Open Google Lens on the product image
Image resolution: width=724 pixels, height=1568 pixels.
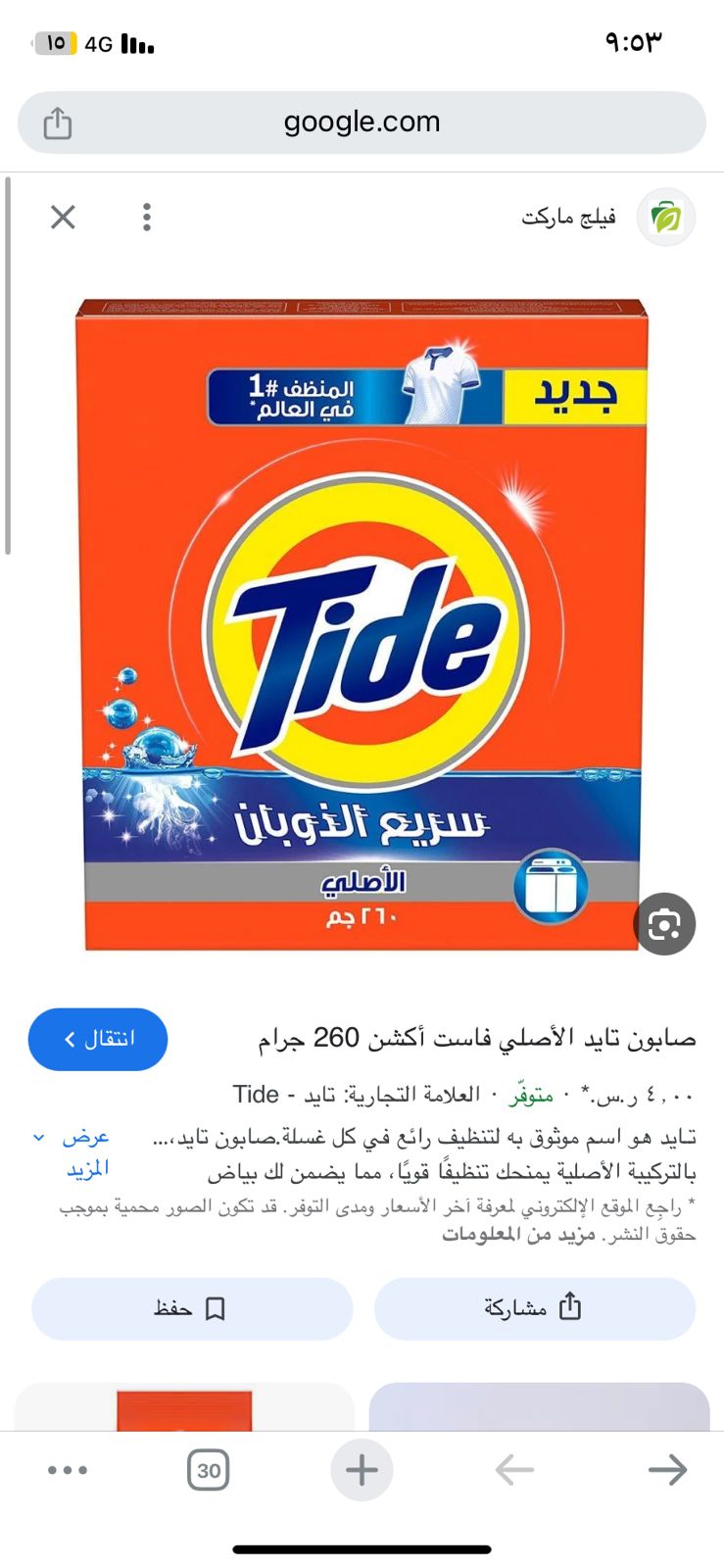(x=665, y=923)
